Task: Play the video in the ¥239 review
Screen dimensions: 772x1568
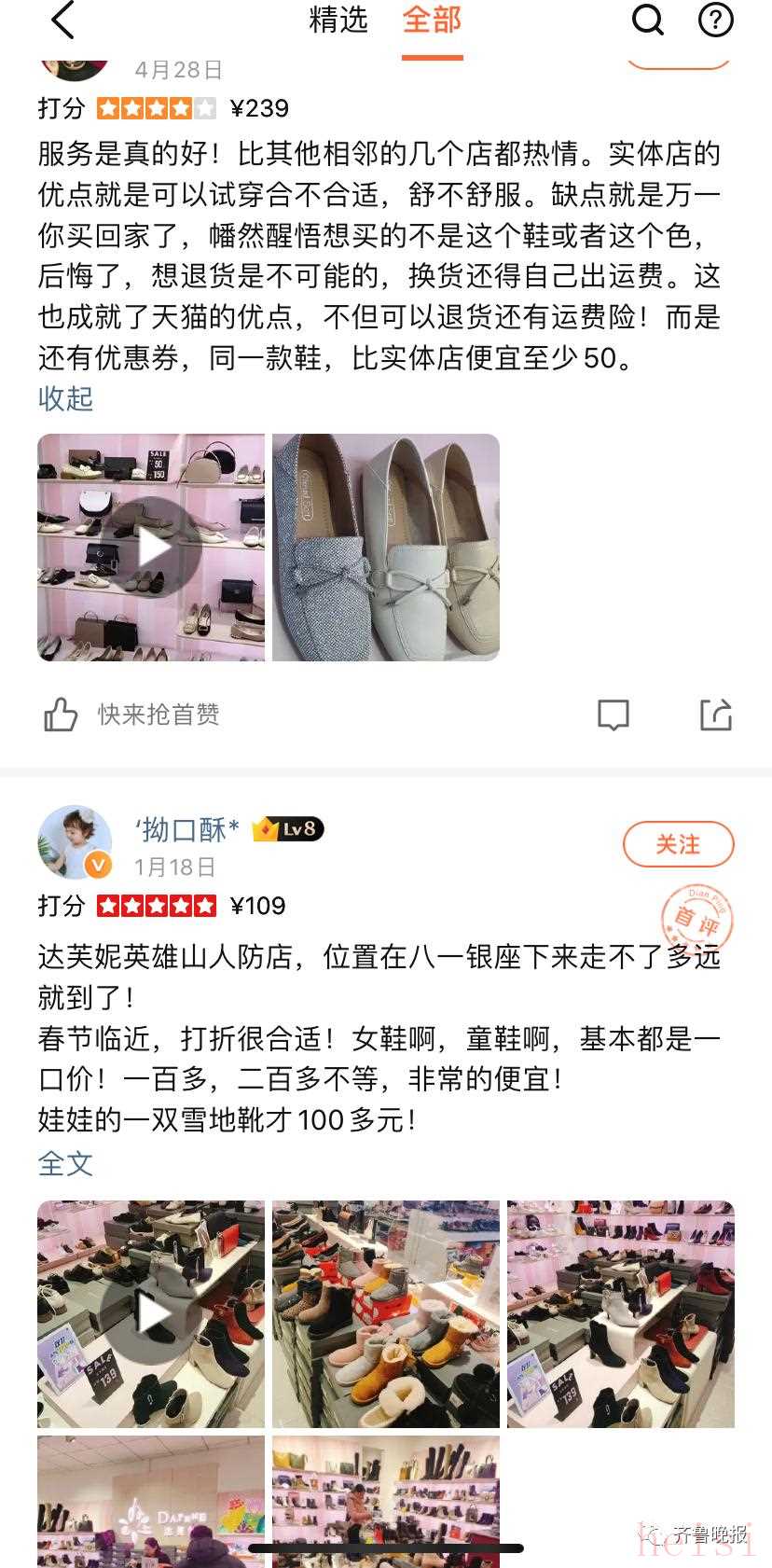Action: [151, 548]
